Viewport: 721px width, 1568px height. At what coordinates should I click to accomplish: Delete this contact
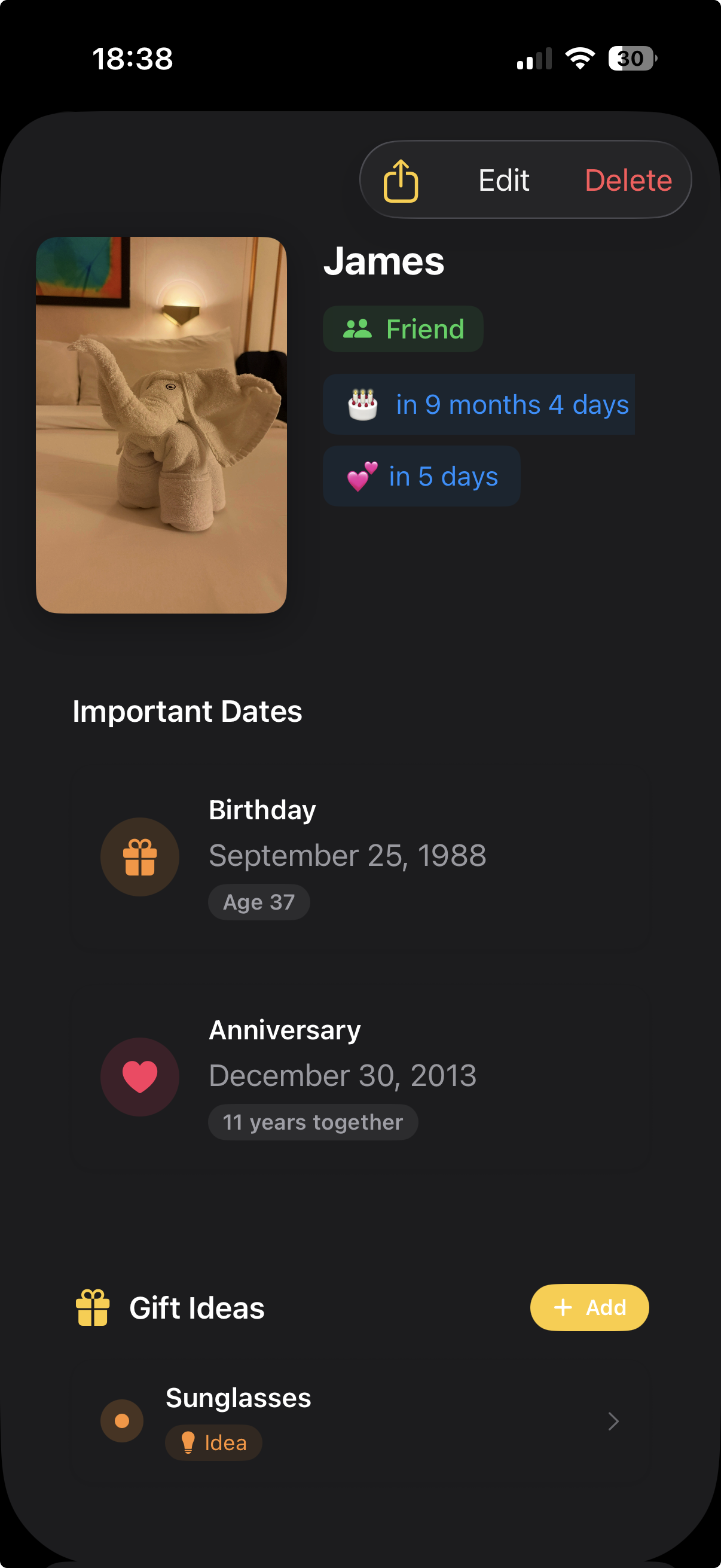628,181
